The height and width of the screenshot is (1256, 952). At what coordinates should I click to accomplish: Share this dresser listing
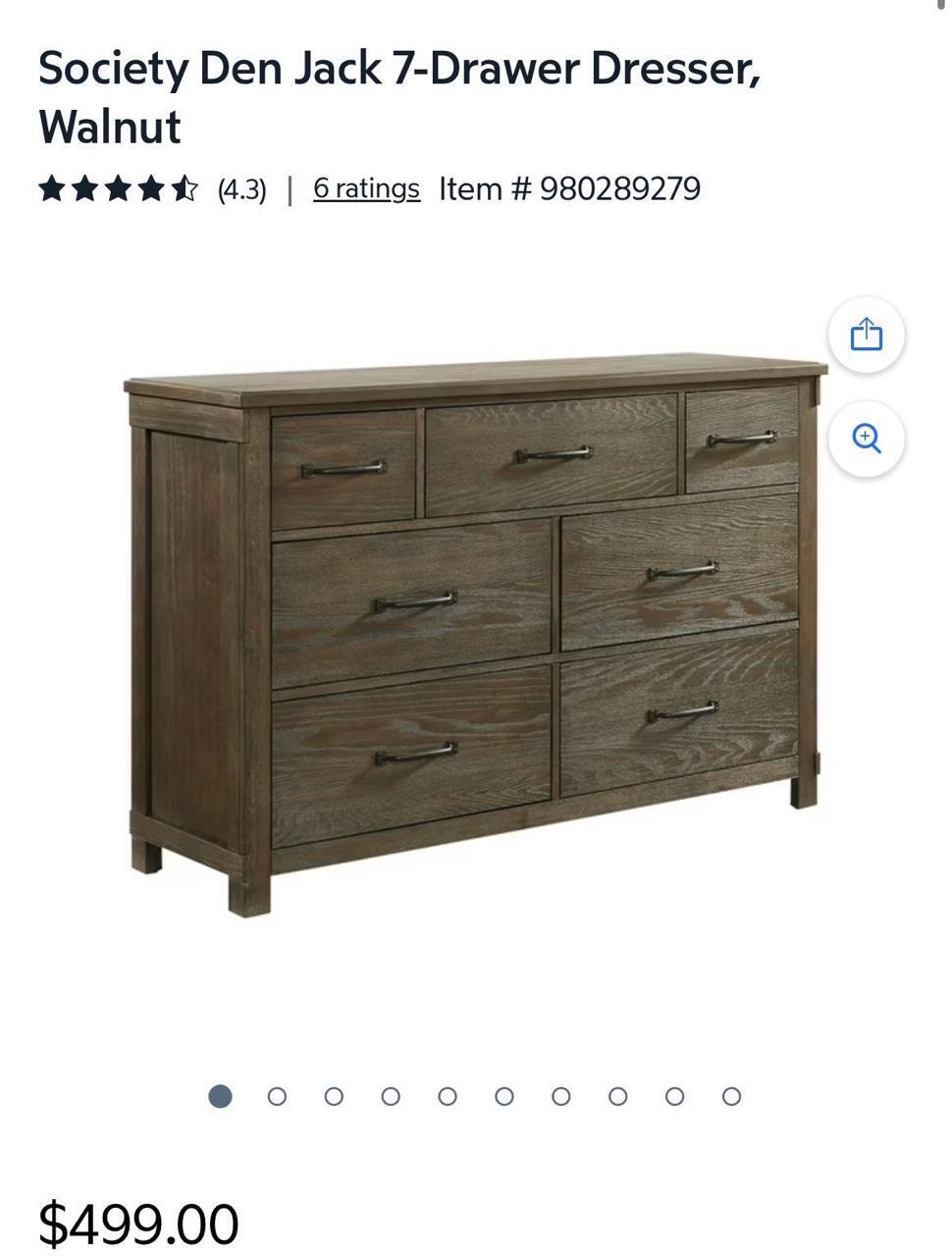point(866,335)
